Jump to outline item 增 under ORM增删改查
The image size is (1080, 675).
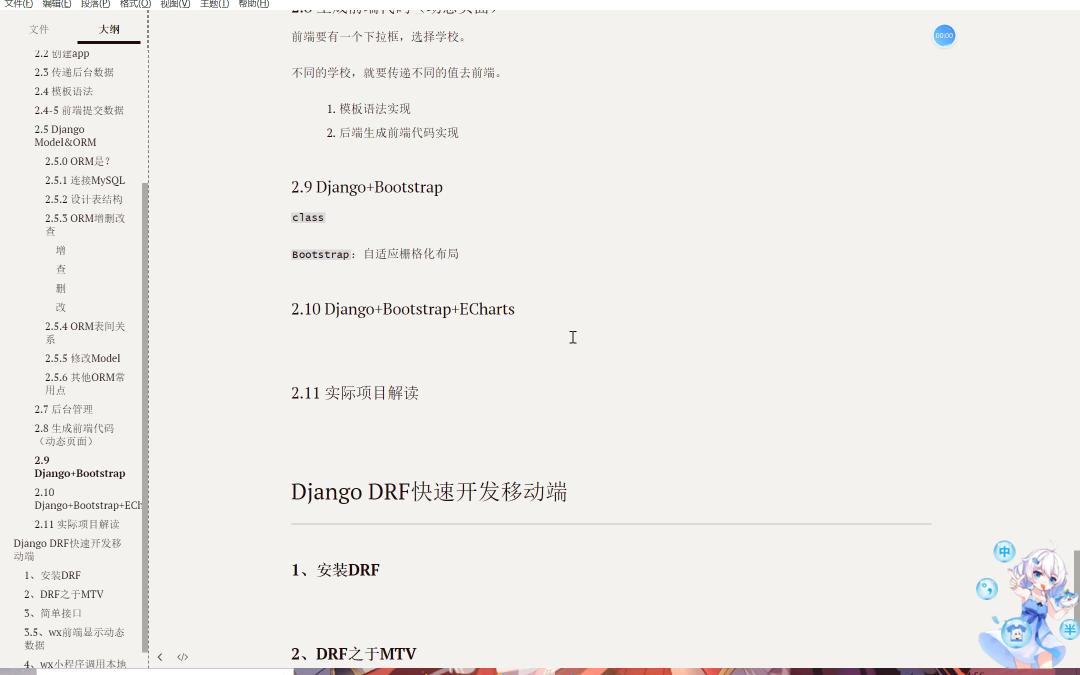point(61,250)
